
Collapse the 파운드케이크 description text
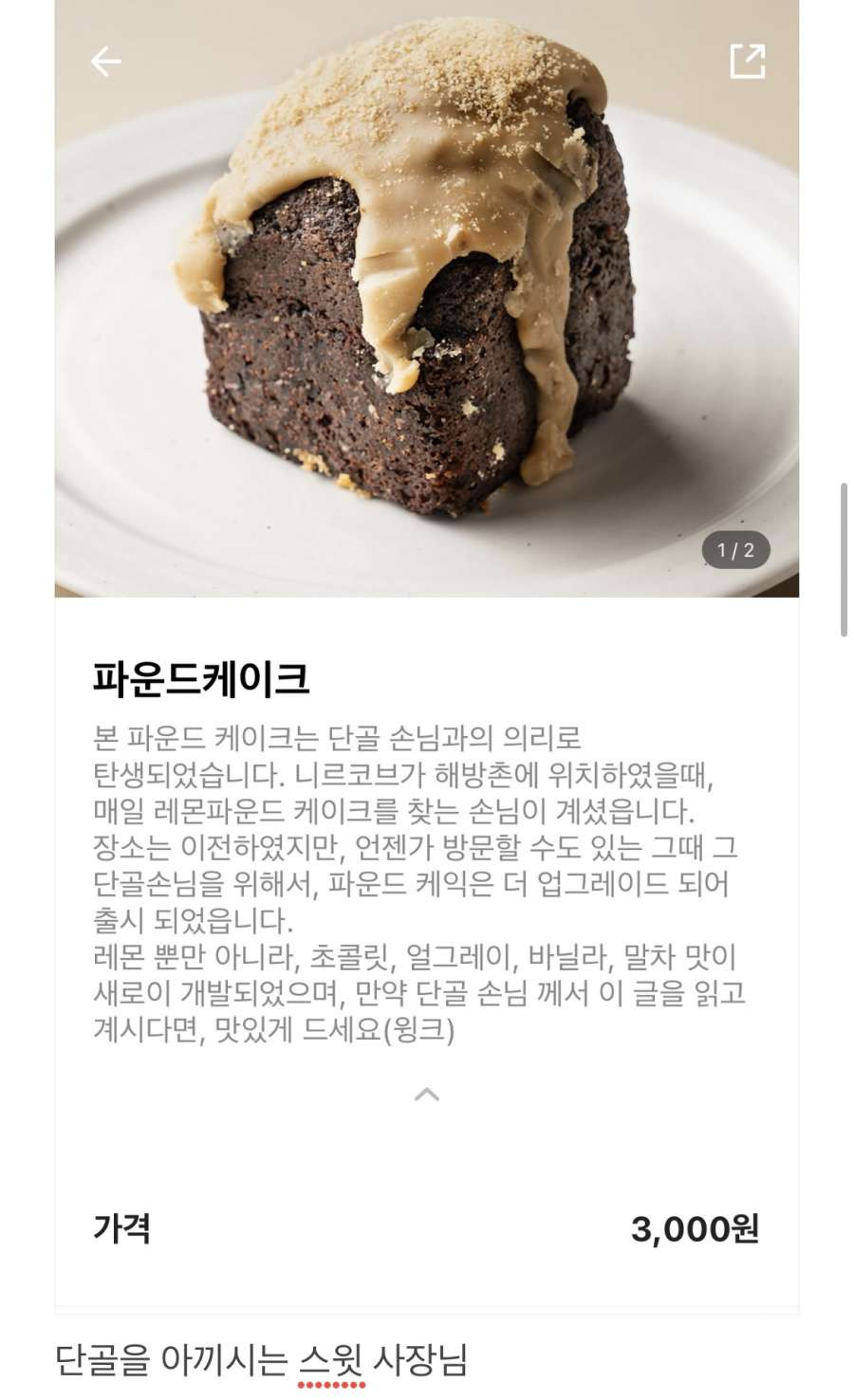pyautogui.click(x=427, y=1095)
